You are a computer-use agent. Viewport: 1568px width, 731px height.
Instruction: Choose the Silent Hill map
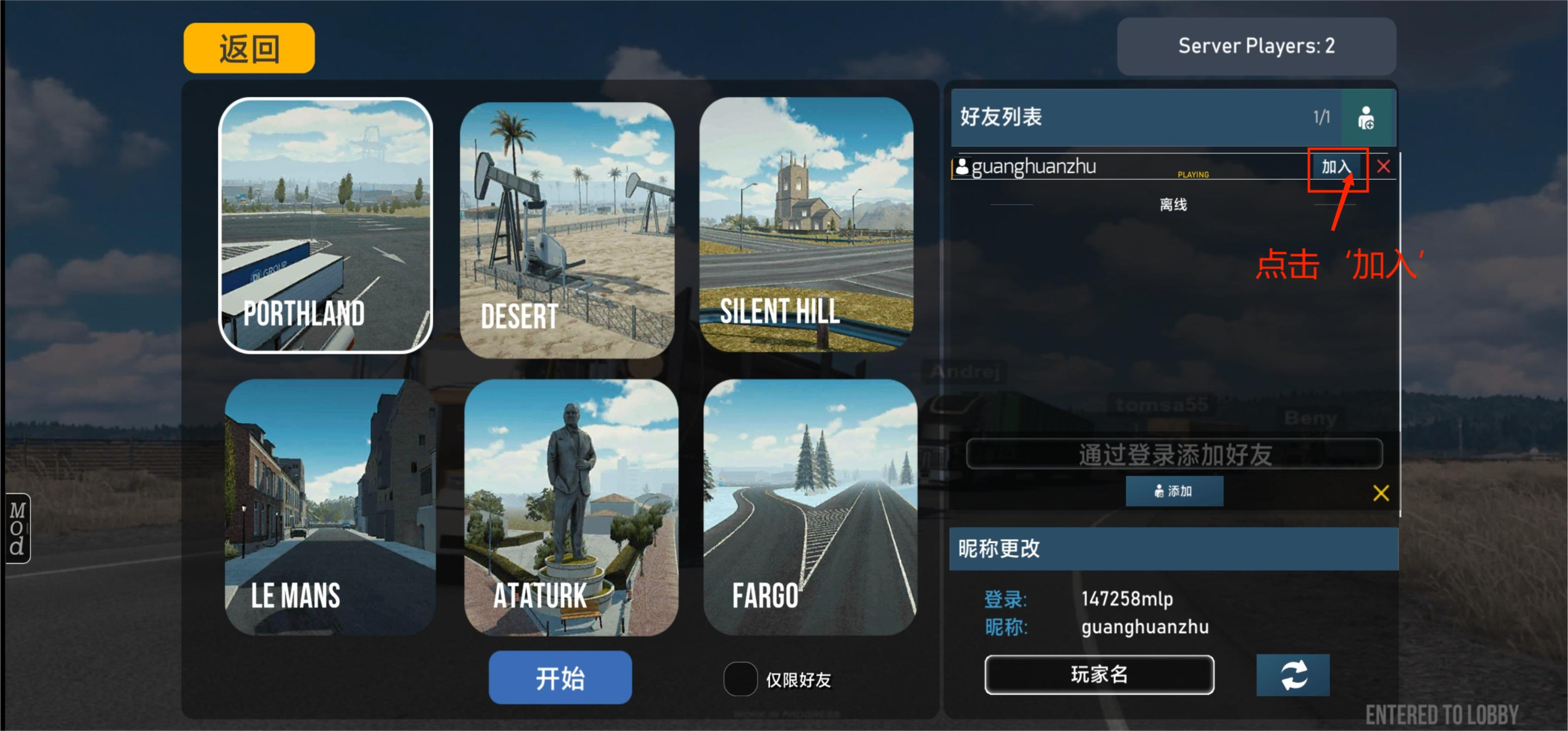point(806,224)
